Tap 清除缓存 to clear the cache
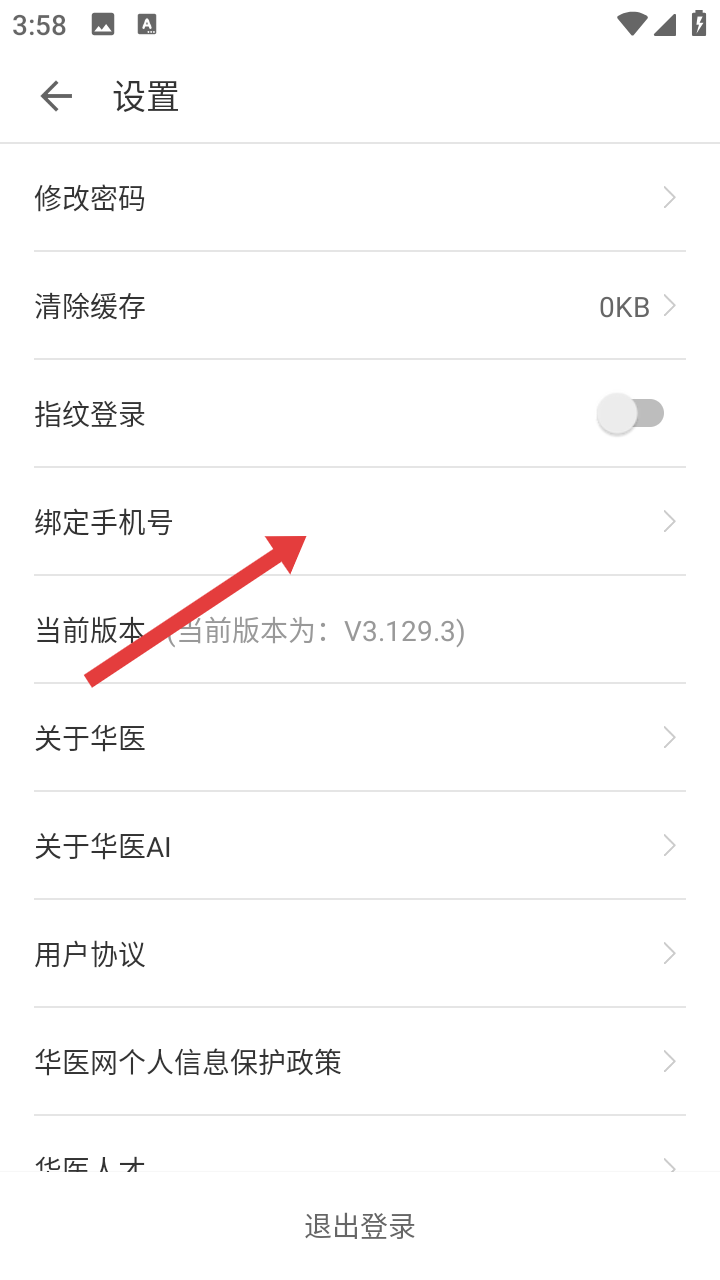The width and height of the screenshot is (720, 1280). pyautogui.click(x=360, y=306)
